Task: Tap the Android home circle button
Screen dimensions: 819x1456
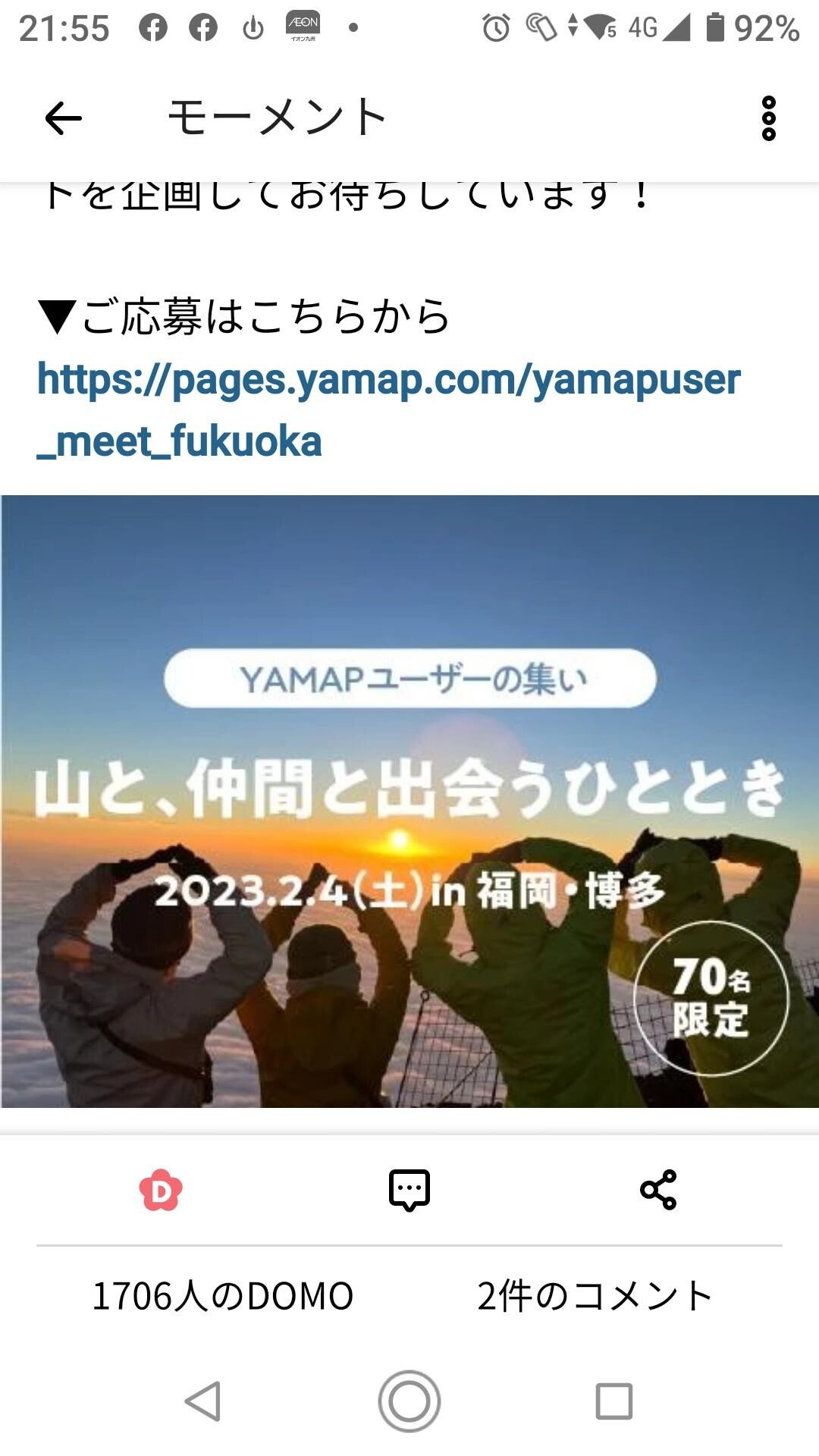Action: [x=409, y=1399]
